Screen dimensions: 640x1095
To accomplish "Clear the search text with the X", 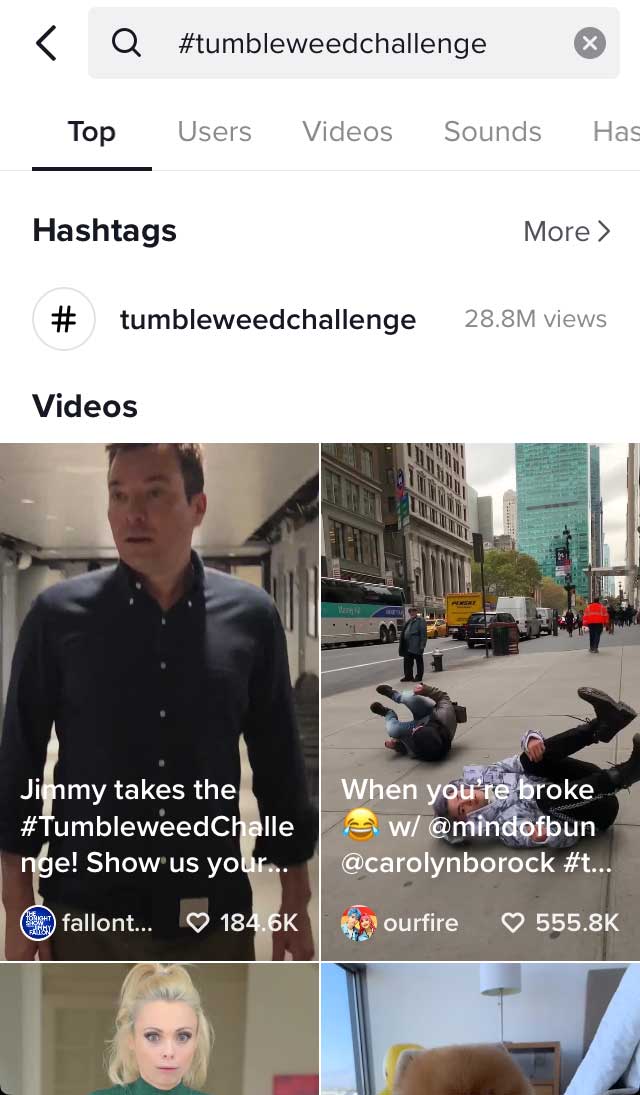I will (x=590, y=43).
